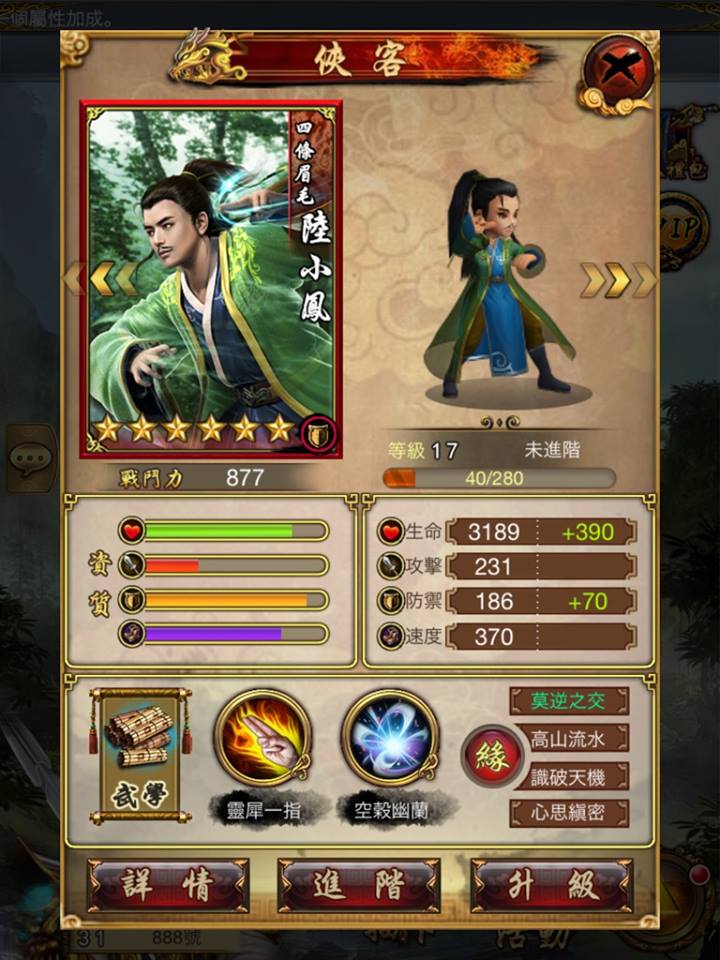Open the chat bubble on the left edge

click(x=30, y=458)
